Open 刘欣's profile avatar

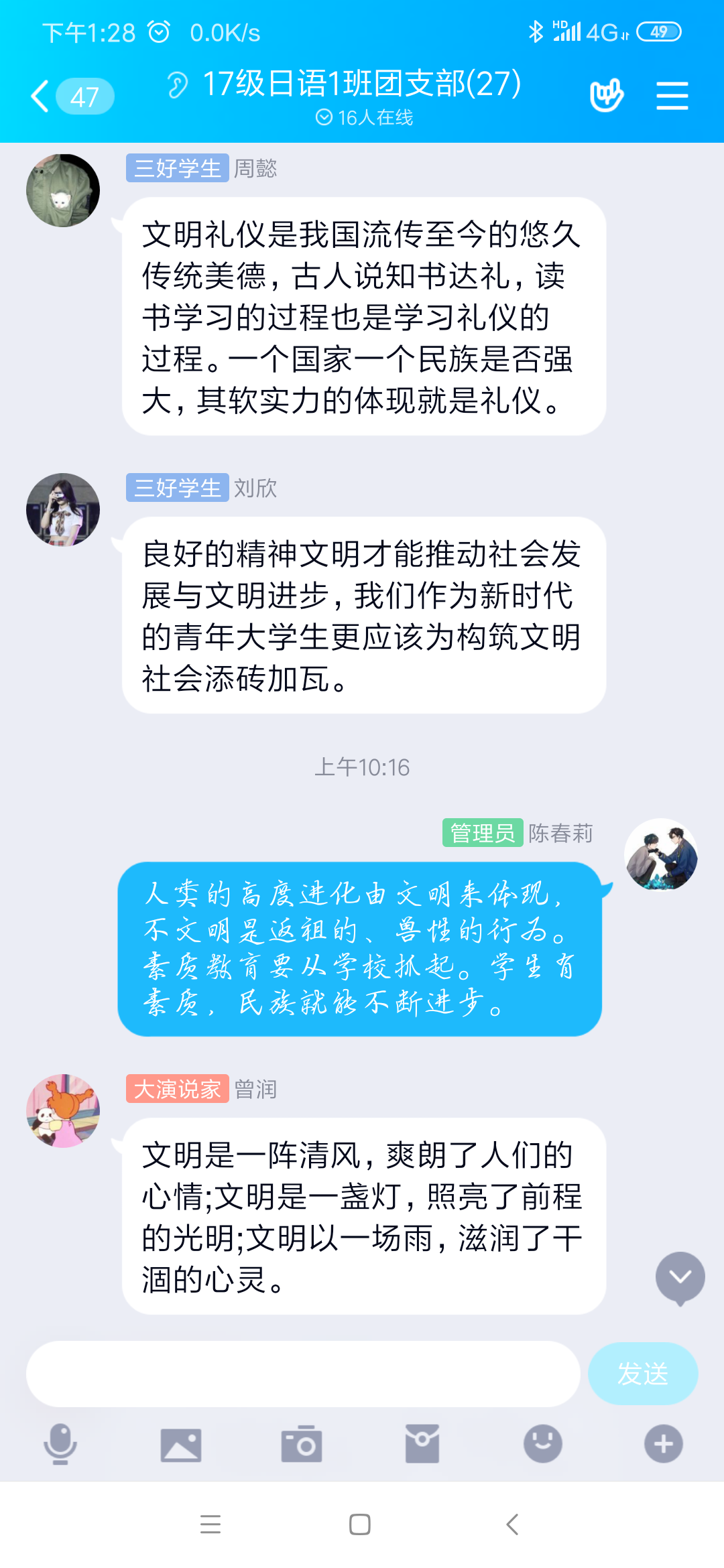coord(63,510)
